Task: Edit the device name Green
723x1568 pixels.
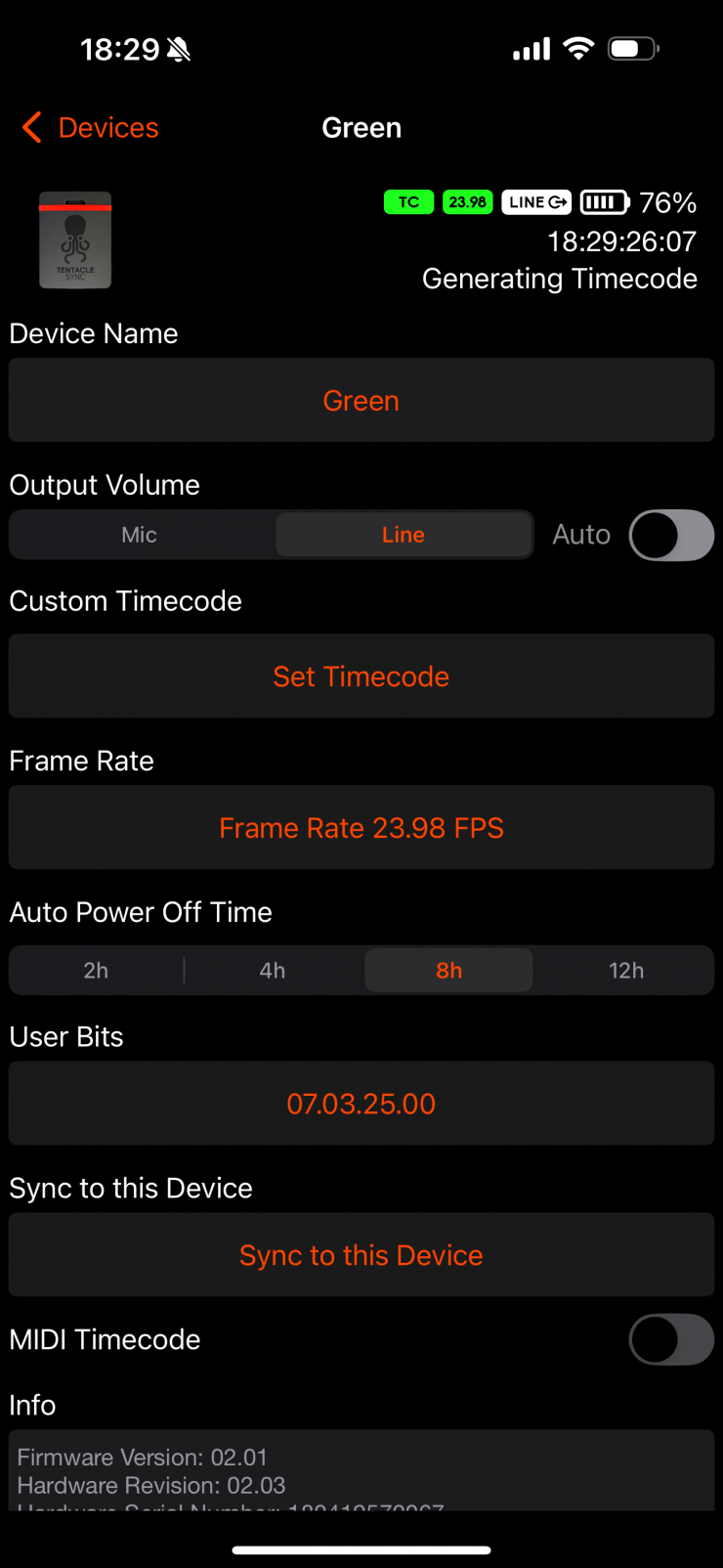Action: click(x=361, y=401)
